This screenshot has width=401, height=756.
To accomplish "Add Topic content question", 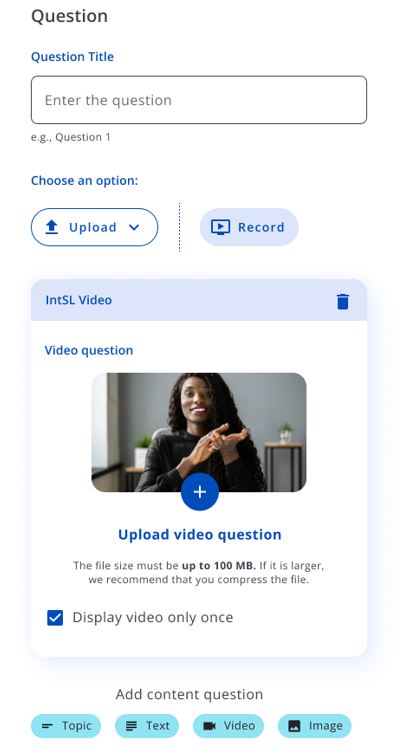I will coord(66,726).
